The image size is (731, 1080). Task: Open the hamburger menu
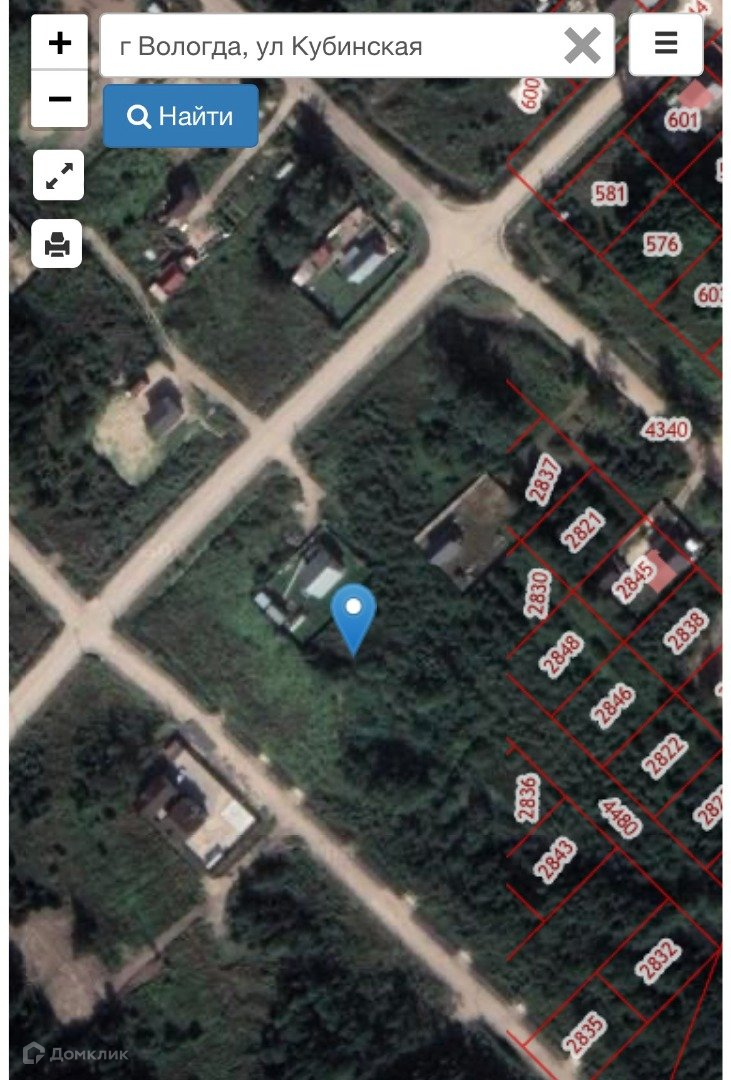tap(666, 44)
